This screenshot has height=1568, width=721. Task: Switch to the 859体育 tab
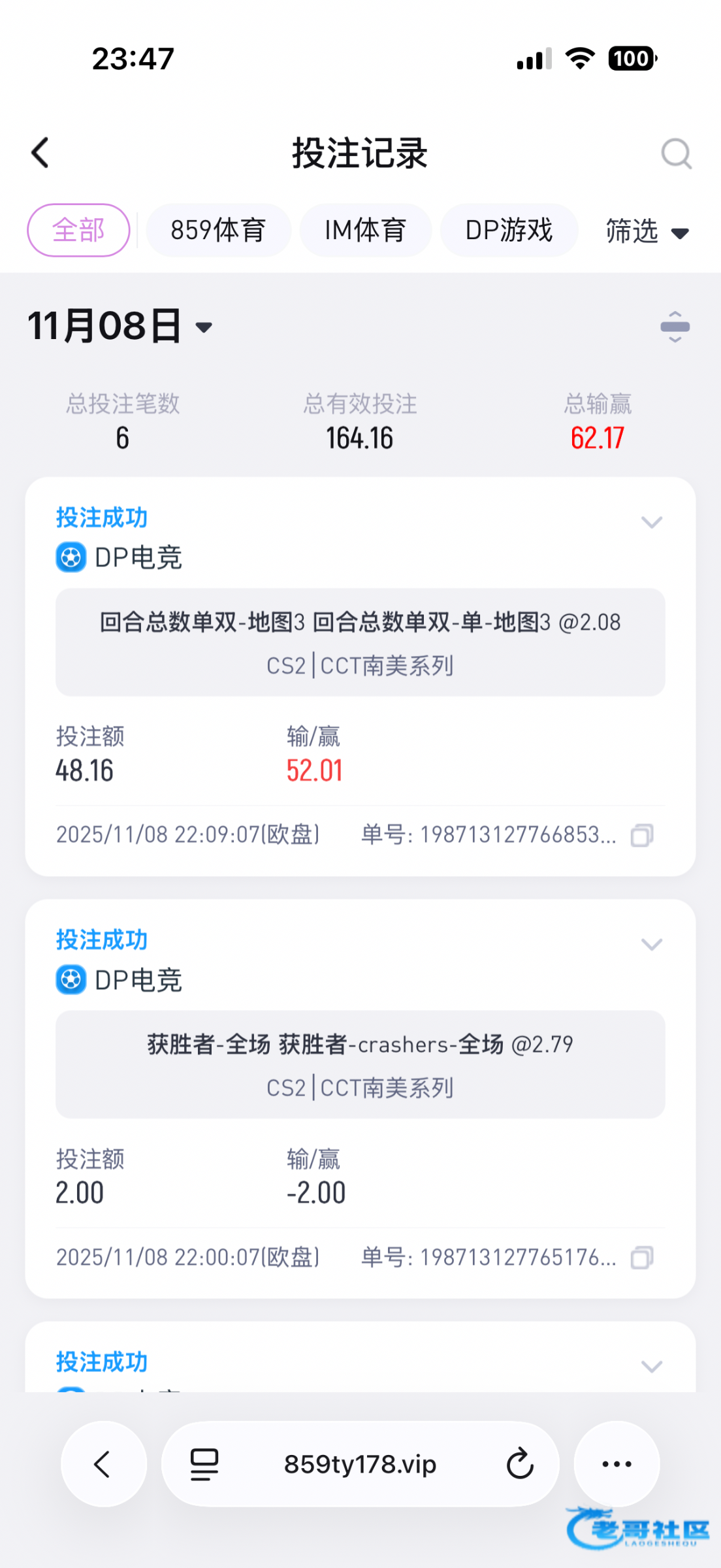pos(218,231)
